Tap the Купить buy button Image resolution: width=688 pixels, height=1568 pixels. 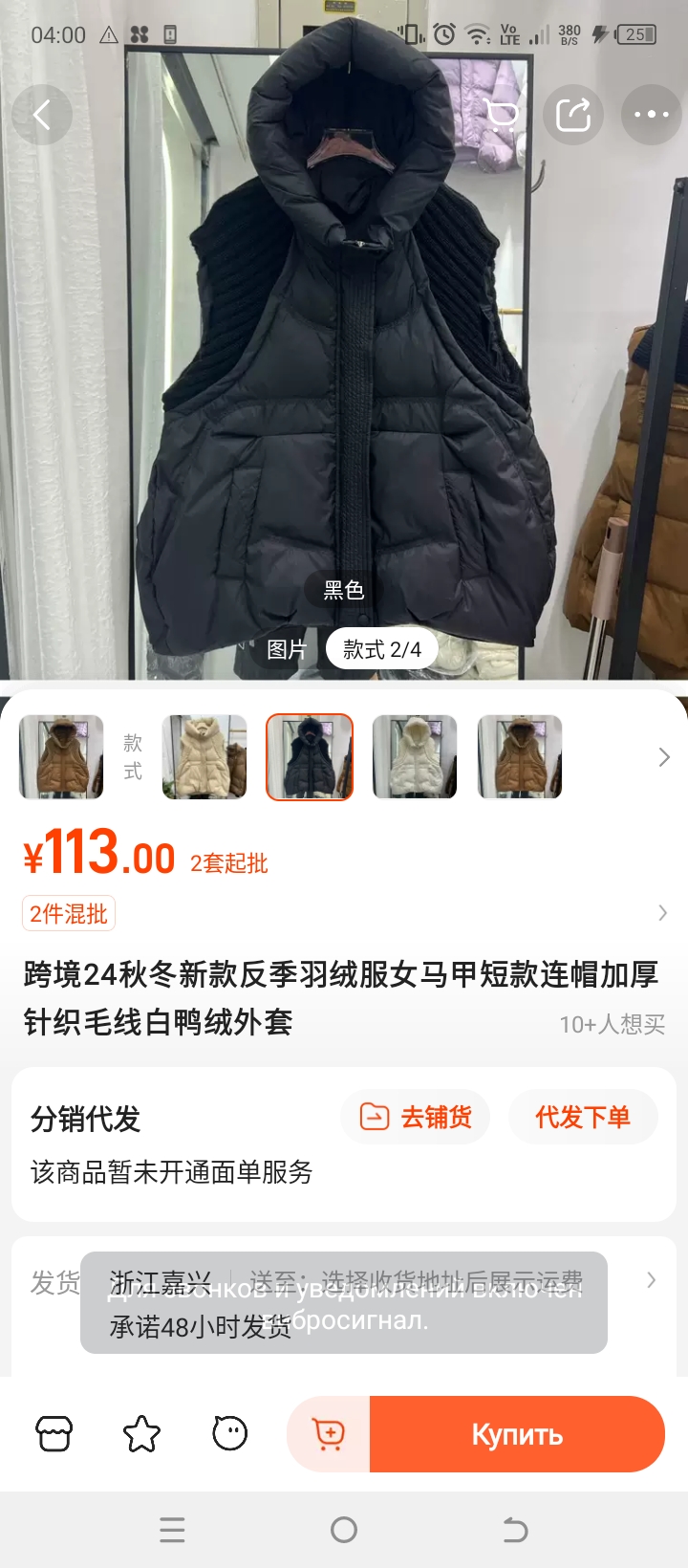coord(516,1434)
